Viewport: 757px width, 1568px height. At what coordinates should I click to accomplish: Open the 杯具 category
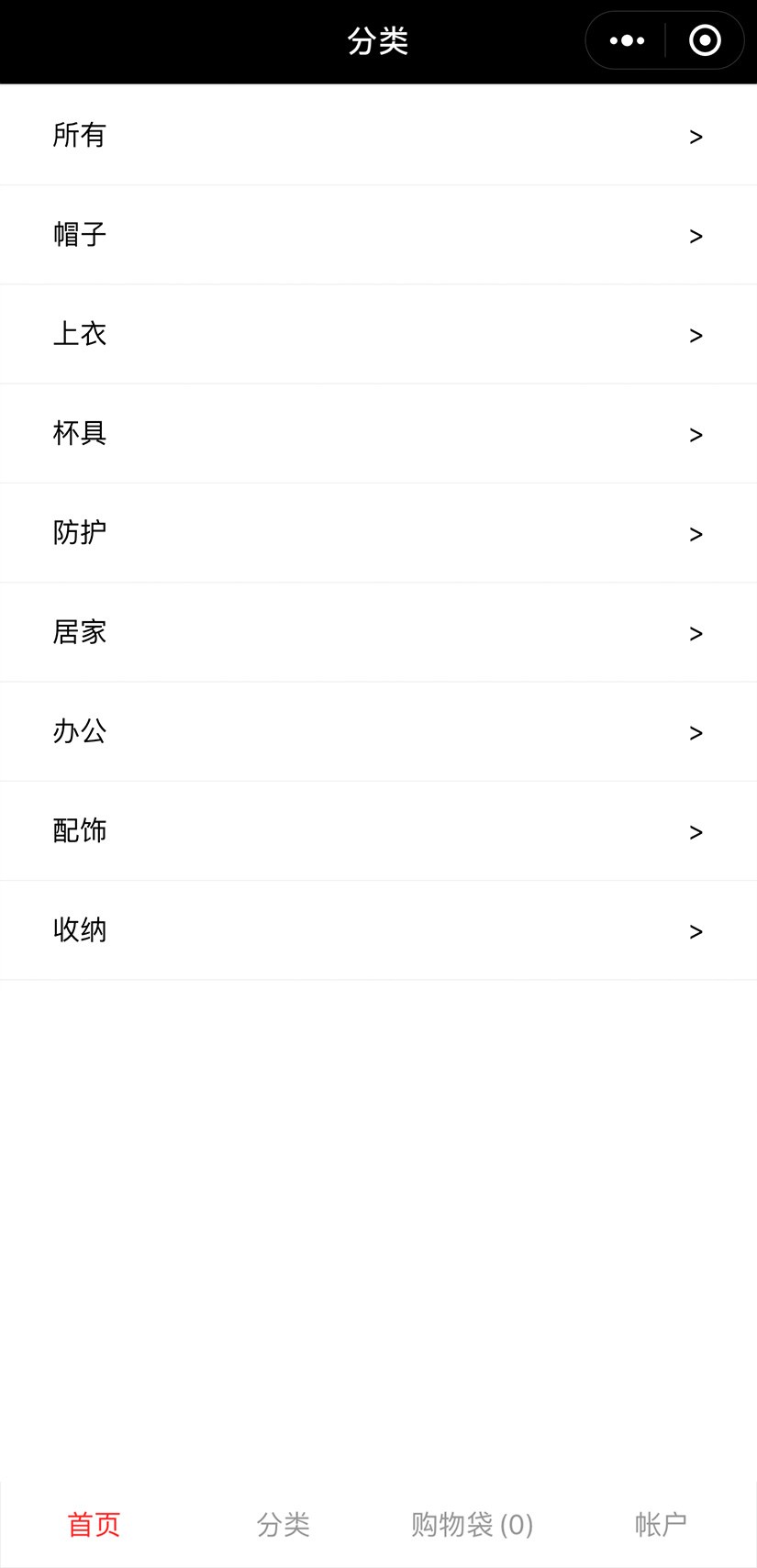point(378,433)
